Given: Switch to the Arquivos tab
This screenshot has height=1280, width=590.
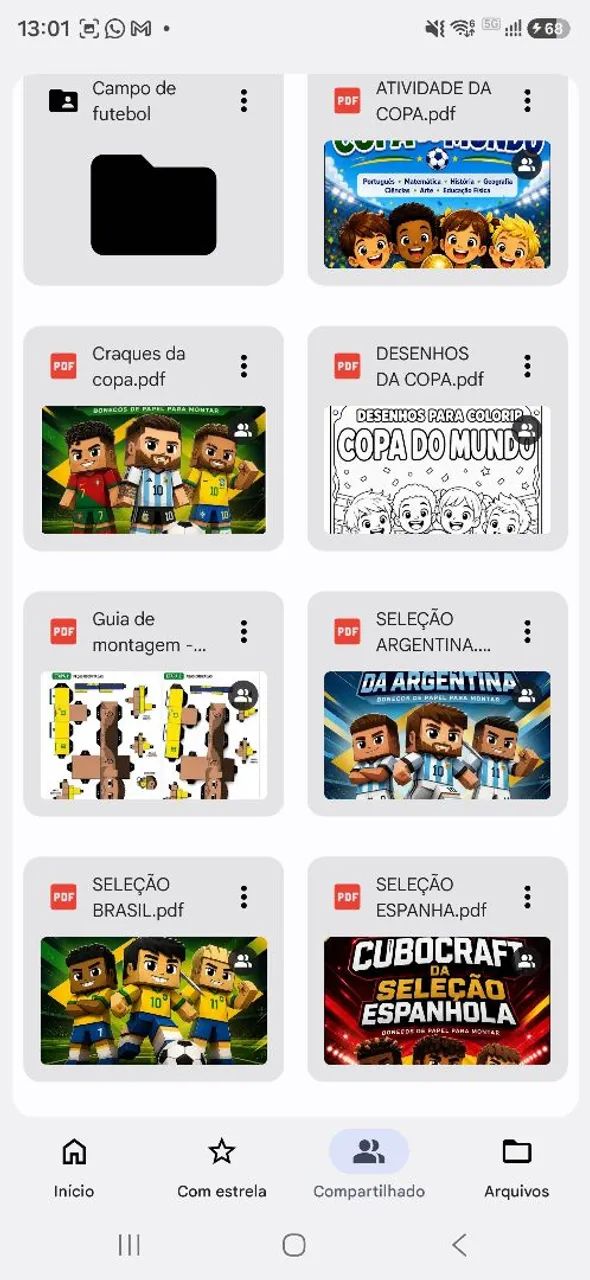Looking at the screenshot, I should coord(516,1166).
